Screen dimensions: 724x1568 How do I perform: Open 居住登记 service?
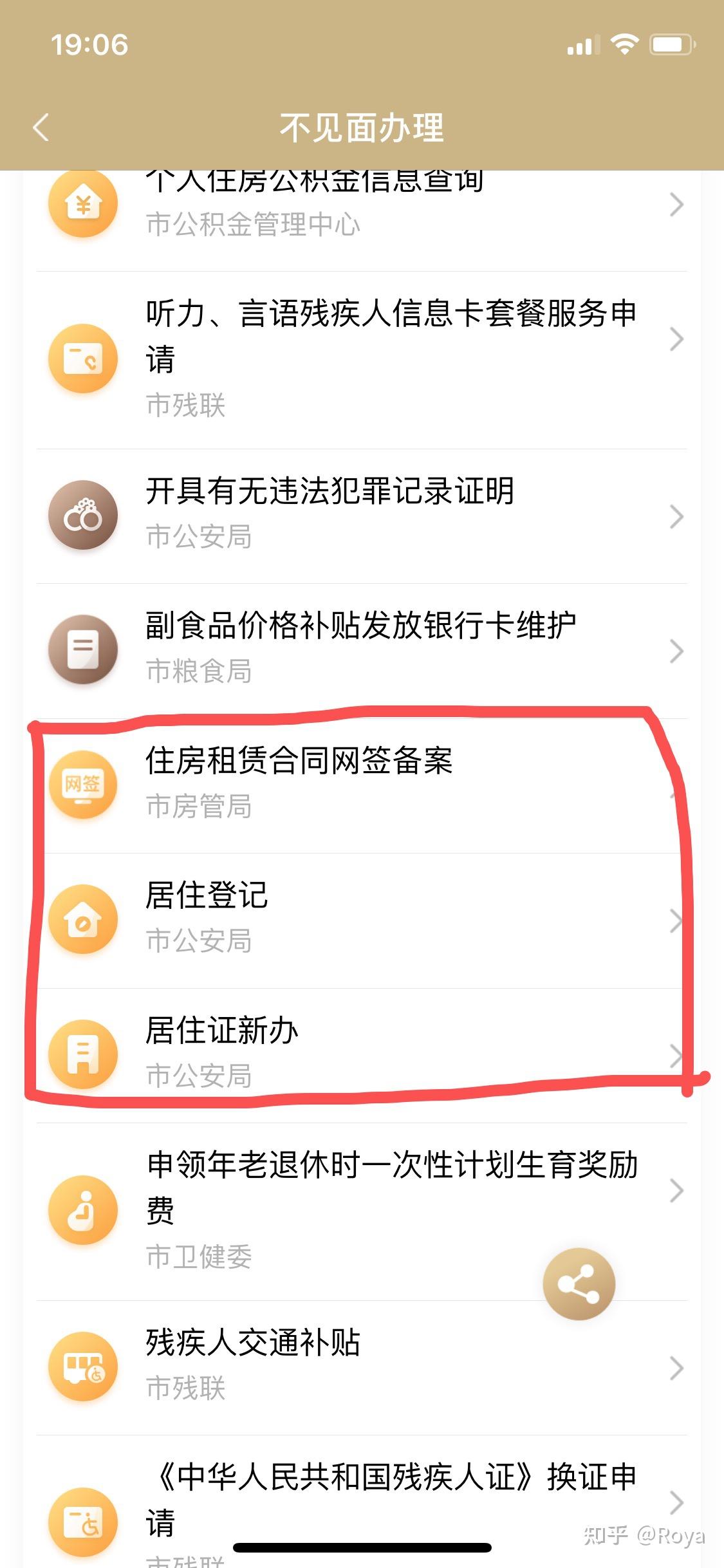pos(362,920)
